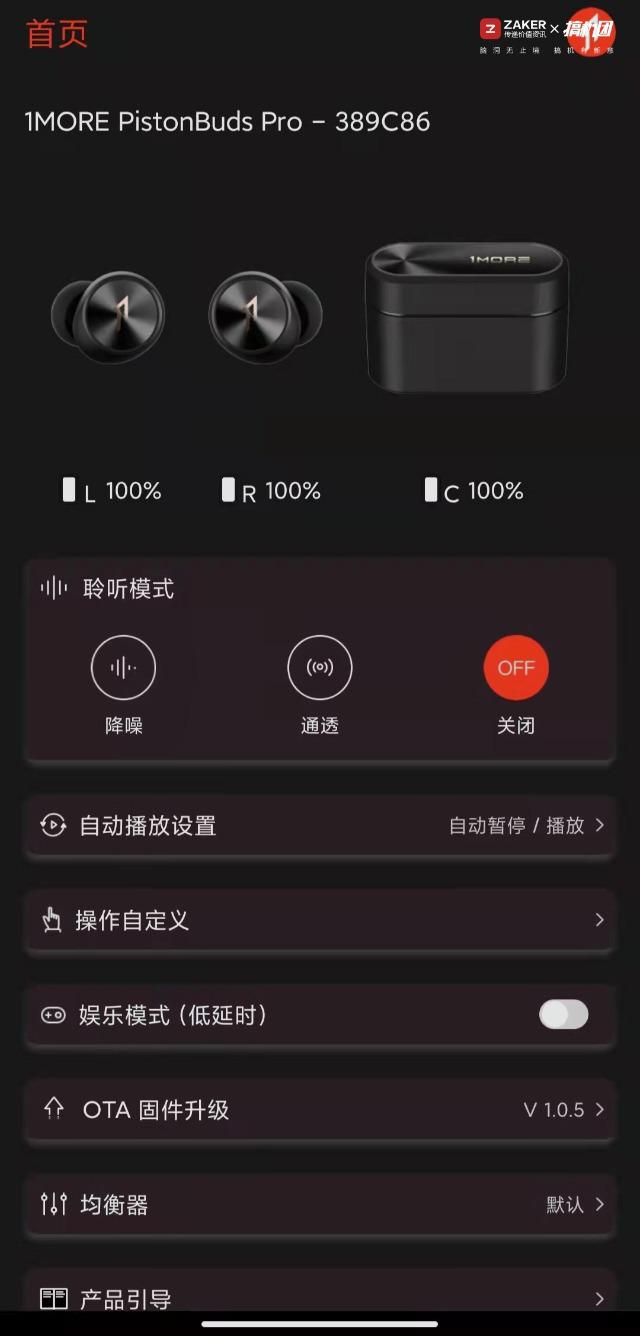Open the 均衡器 equalizer settings
The width and height of the screenshot is (640, 1336).
320,1204
